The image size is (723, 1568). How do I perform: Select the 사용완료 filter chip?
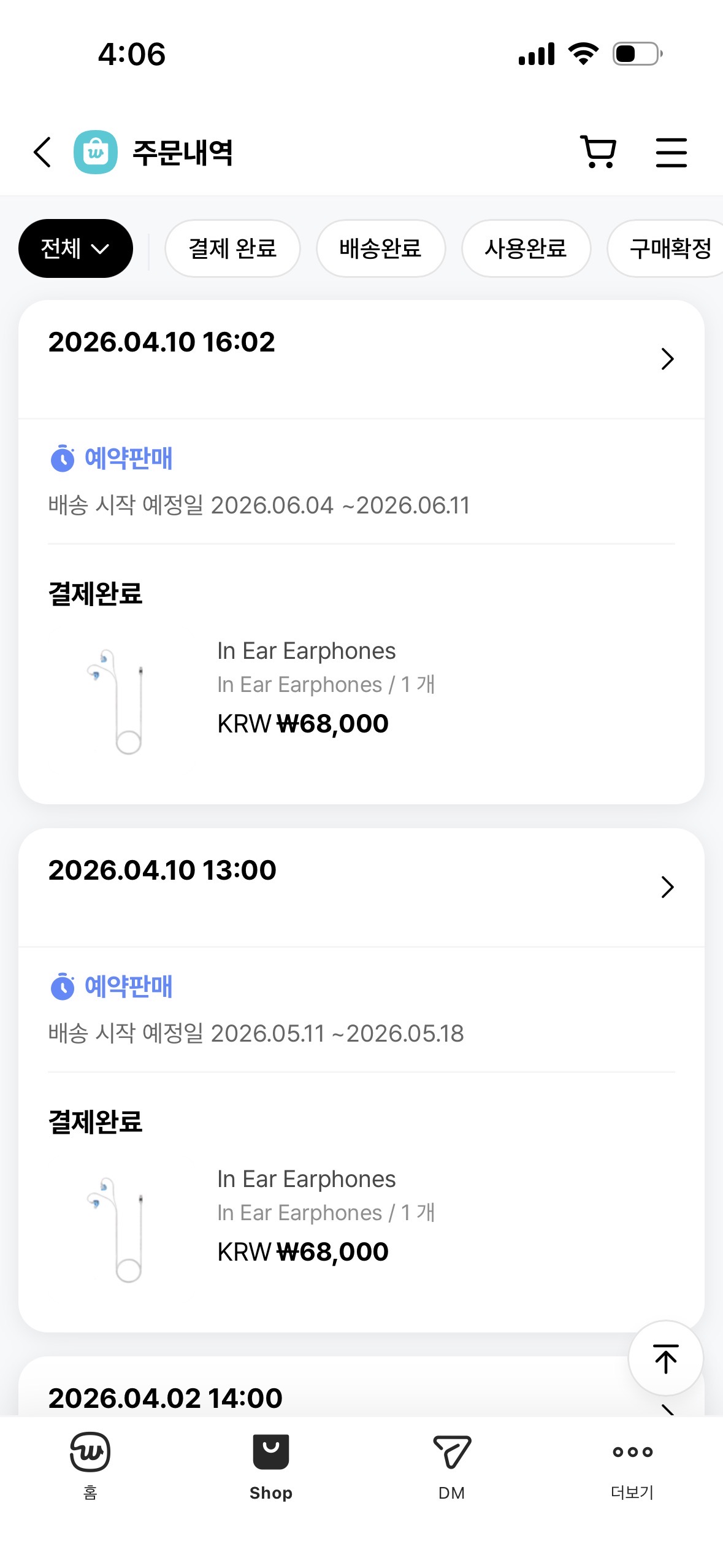526,248
